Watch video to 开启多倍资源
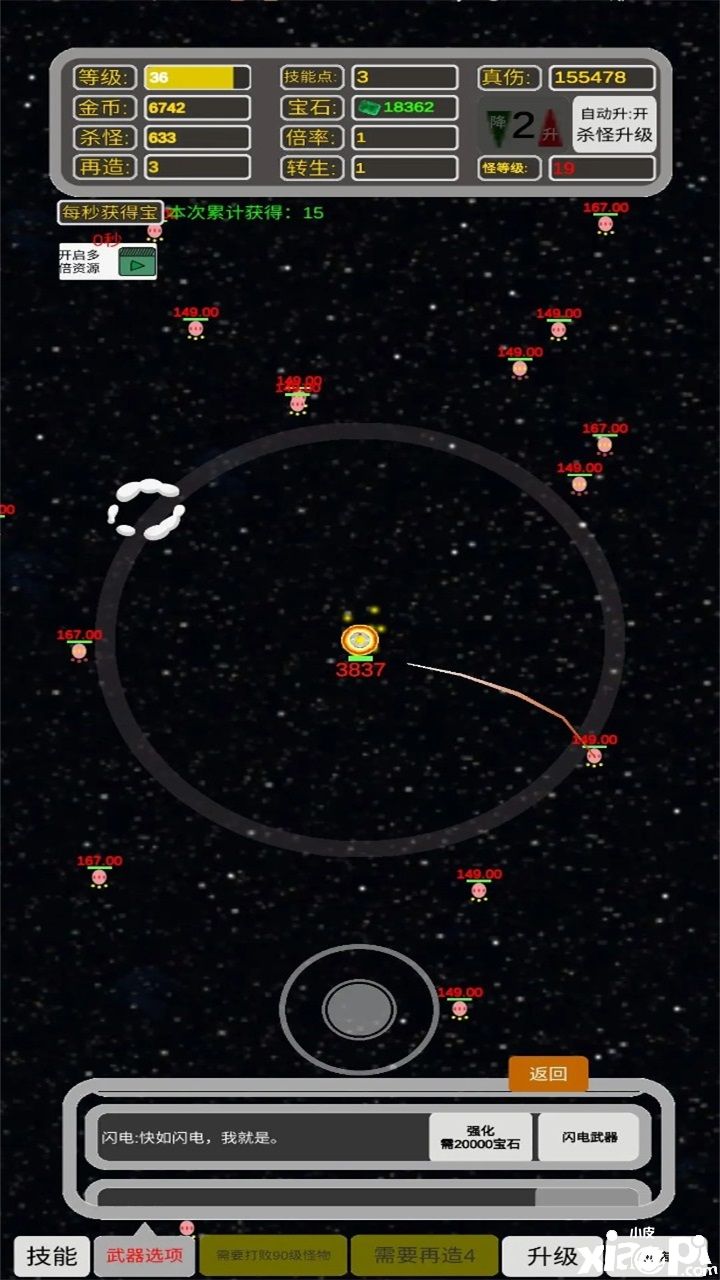720x1280 pixels. point(137,262)
